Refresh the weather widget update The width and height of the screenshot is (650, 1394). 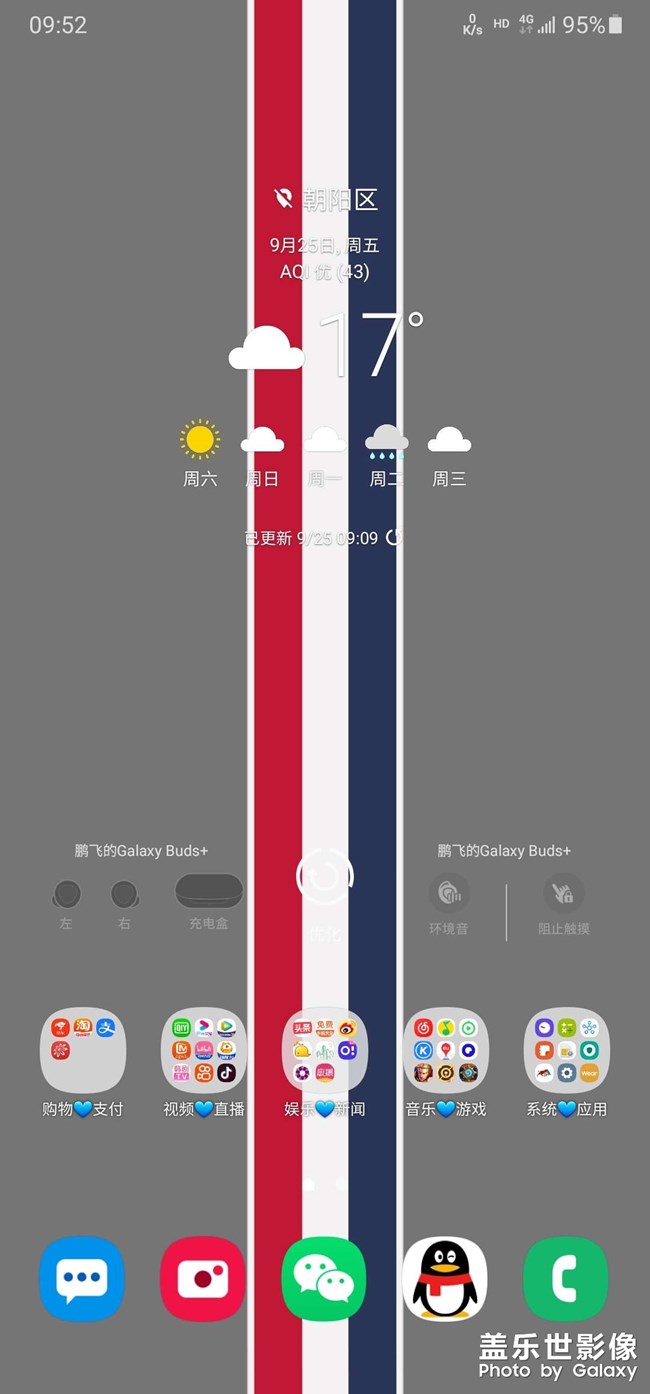[x=394, y=538]
